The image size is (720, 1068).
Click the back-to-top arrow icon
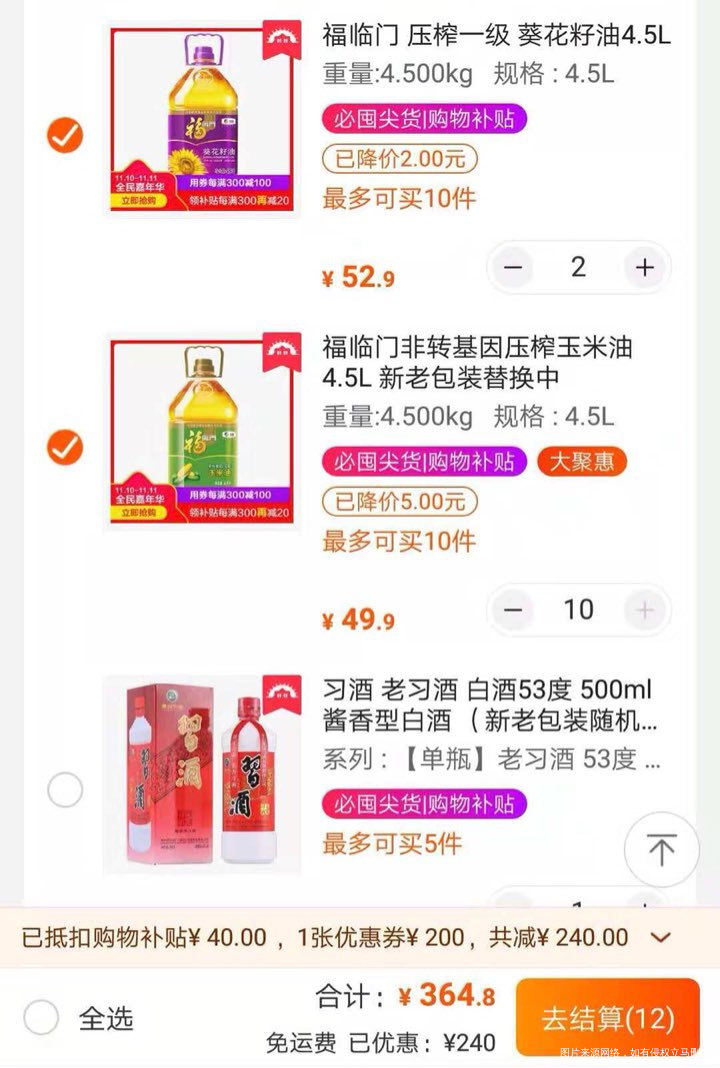coord(661,849)
